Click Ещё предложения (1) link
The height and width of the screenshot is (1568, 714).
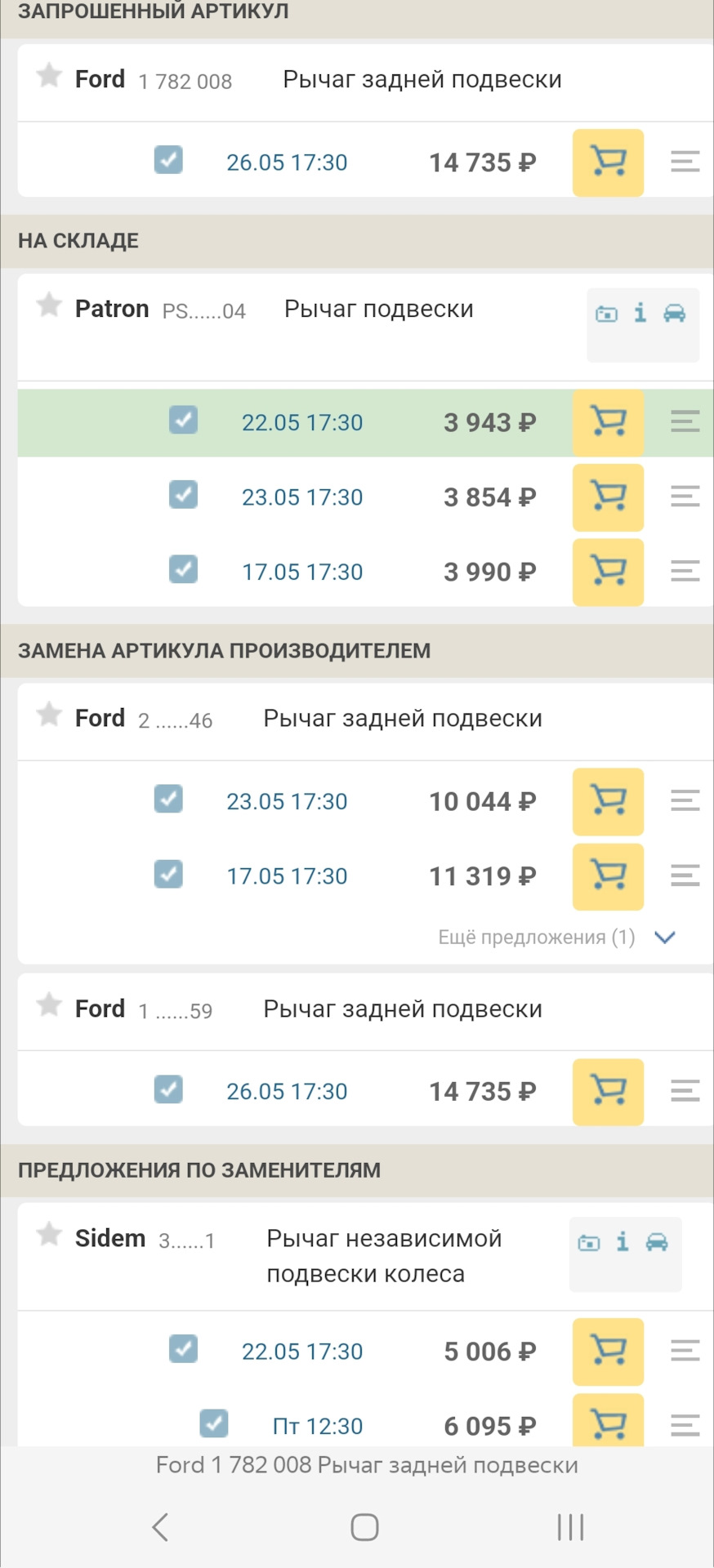(536, 938)
